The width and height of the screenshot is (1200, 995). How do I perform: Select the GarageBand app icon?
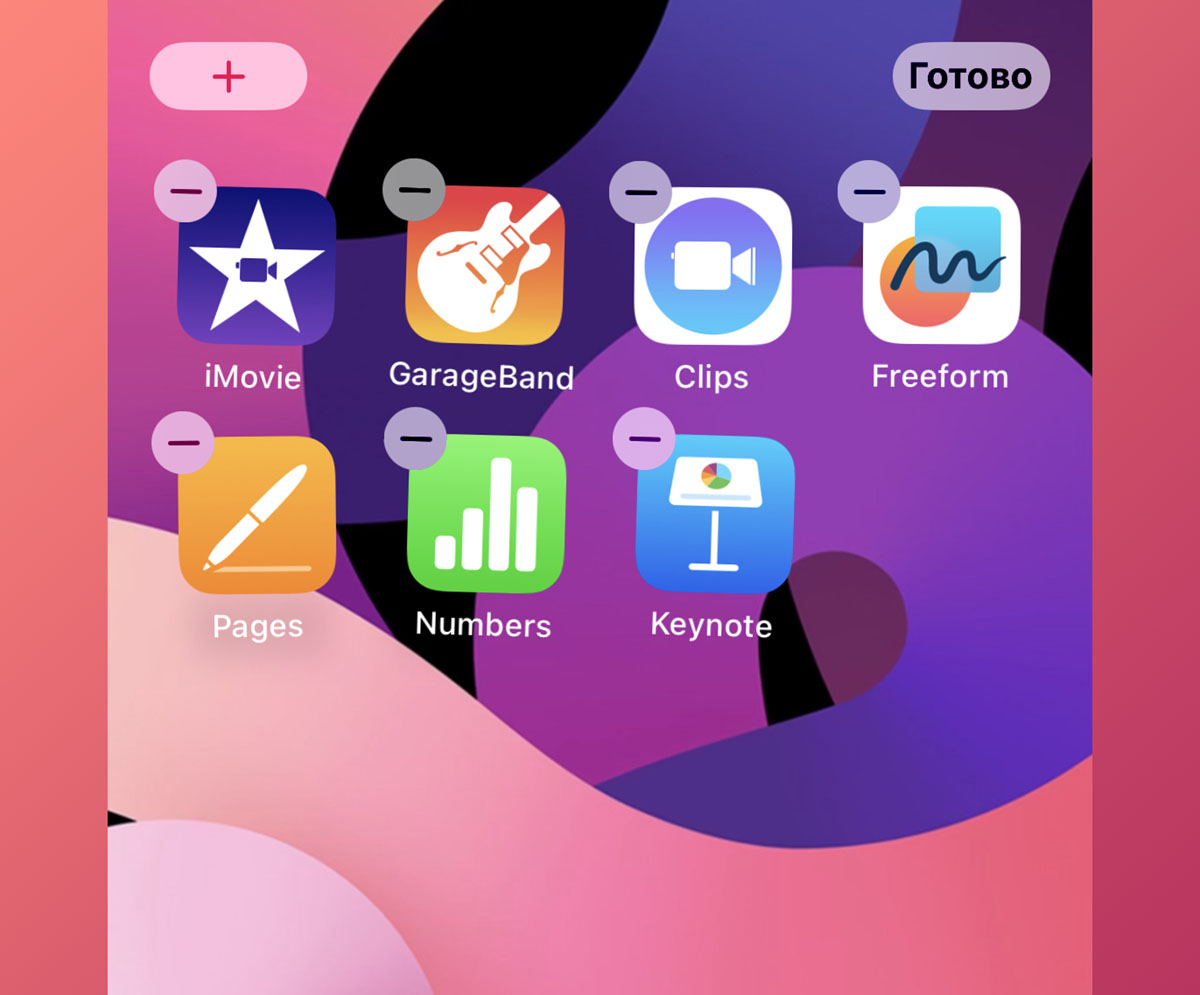pyautogui.click(x=486, y=266)
